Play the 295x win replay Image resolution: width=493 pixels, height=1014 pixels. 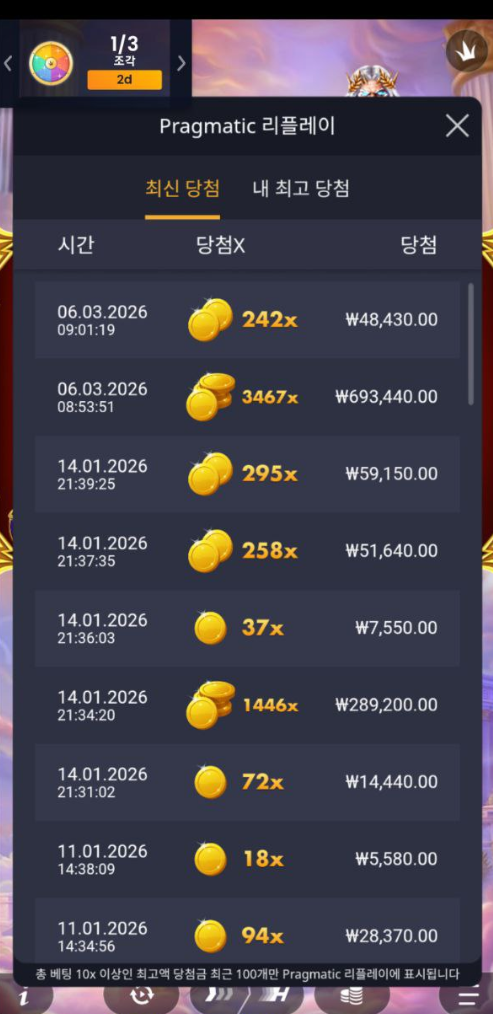click(247, 473)
